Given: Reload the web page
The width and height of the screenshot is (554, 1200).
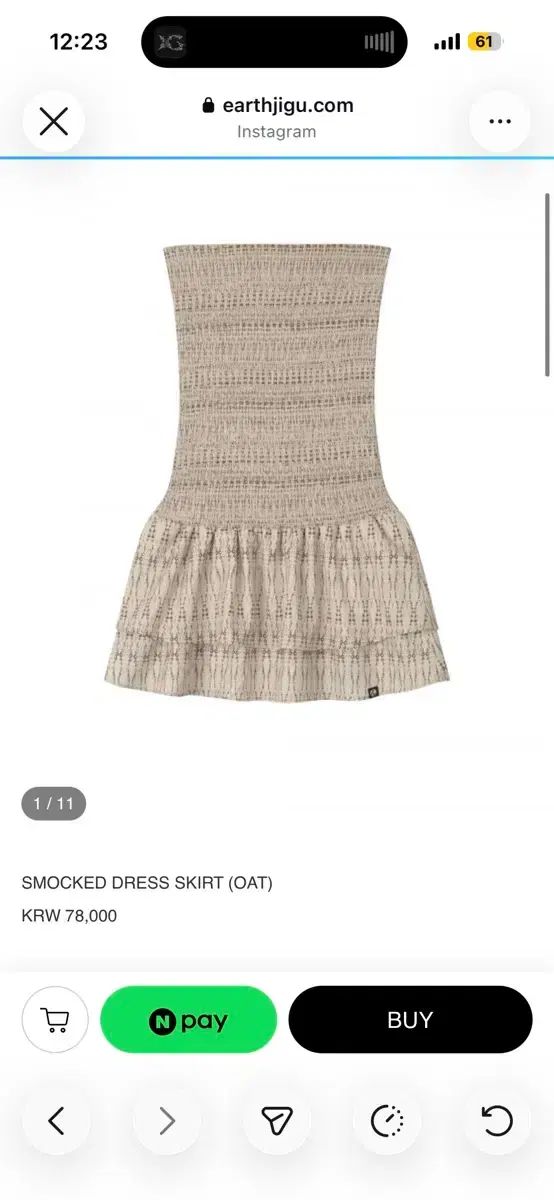Looking at the screenshot, I should (497, 1122).
